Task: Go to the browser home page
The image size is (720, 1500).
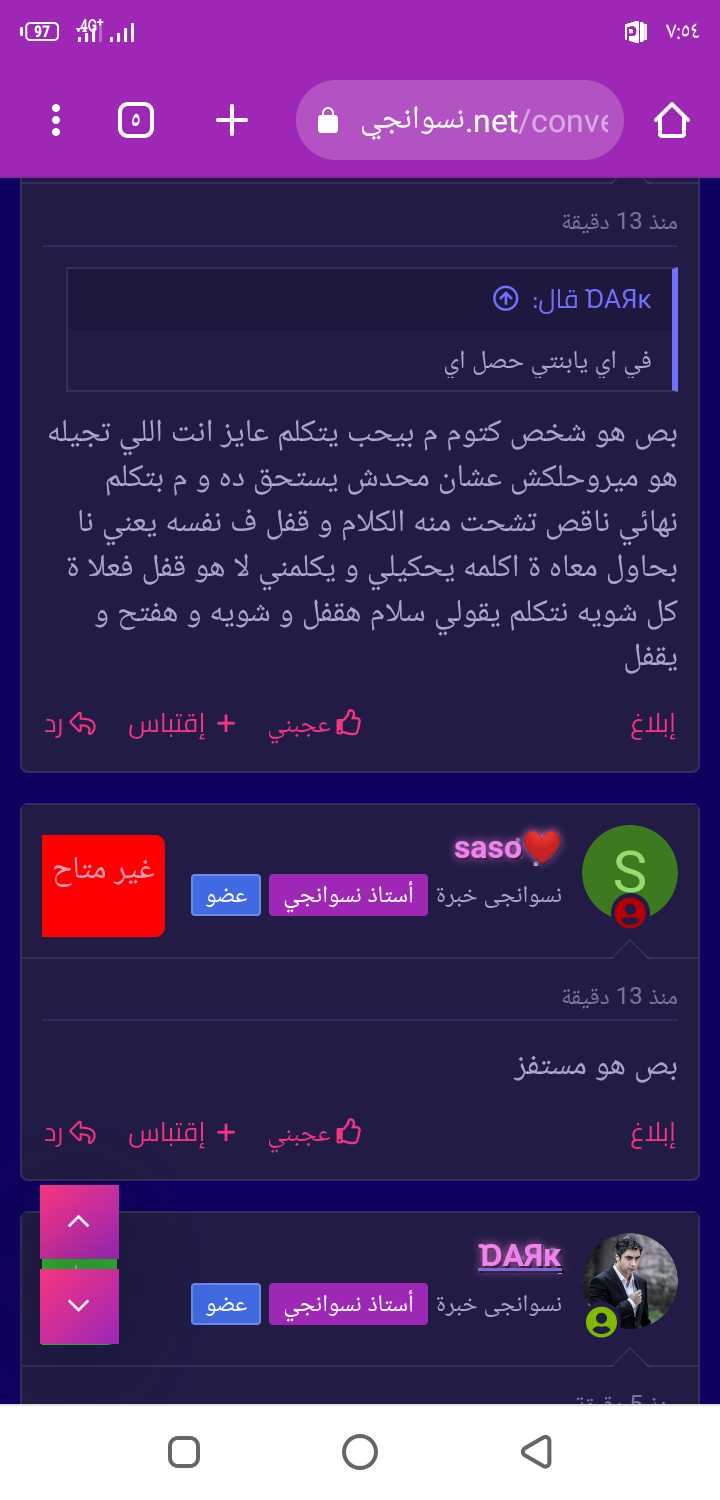Action: click(672, 121)
